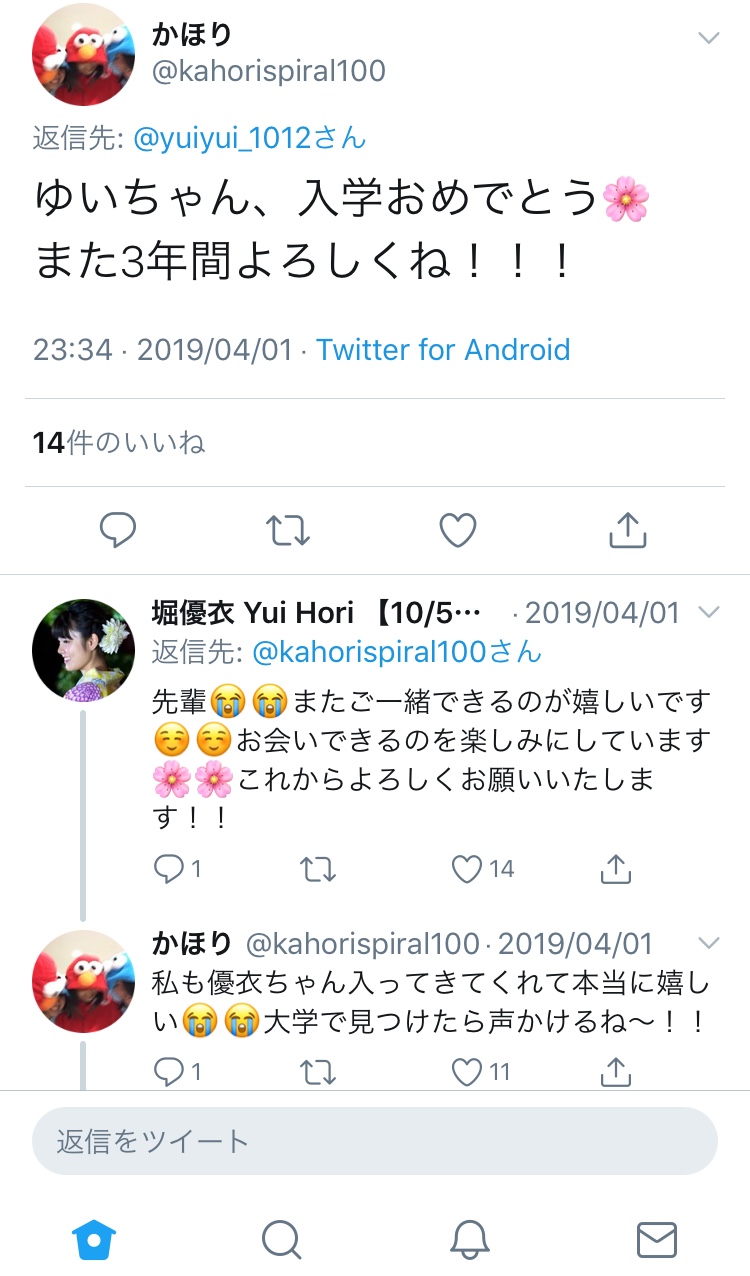View the 14件のいいね likes list

coord(119,443)
